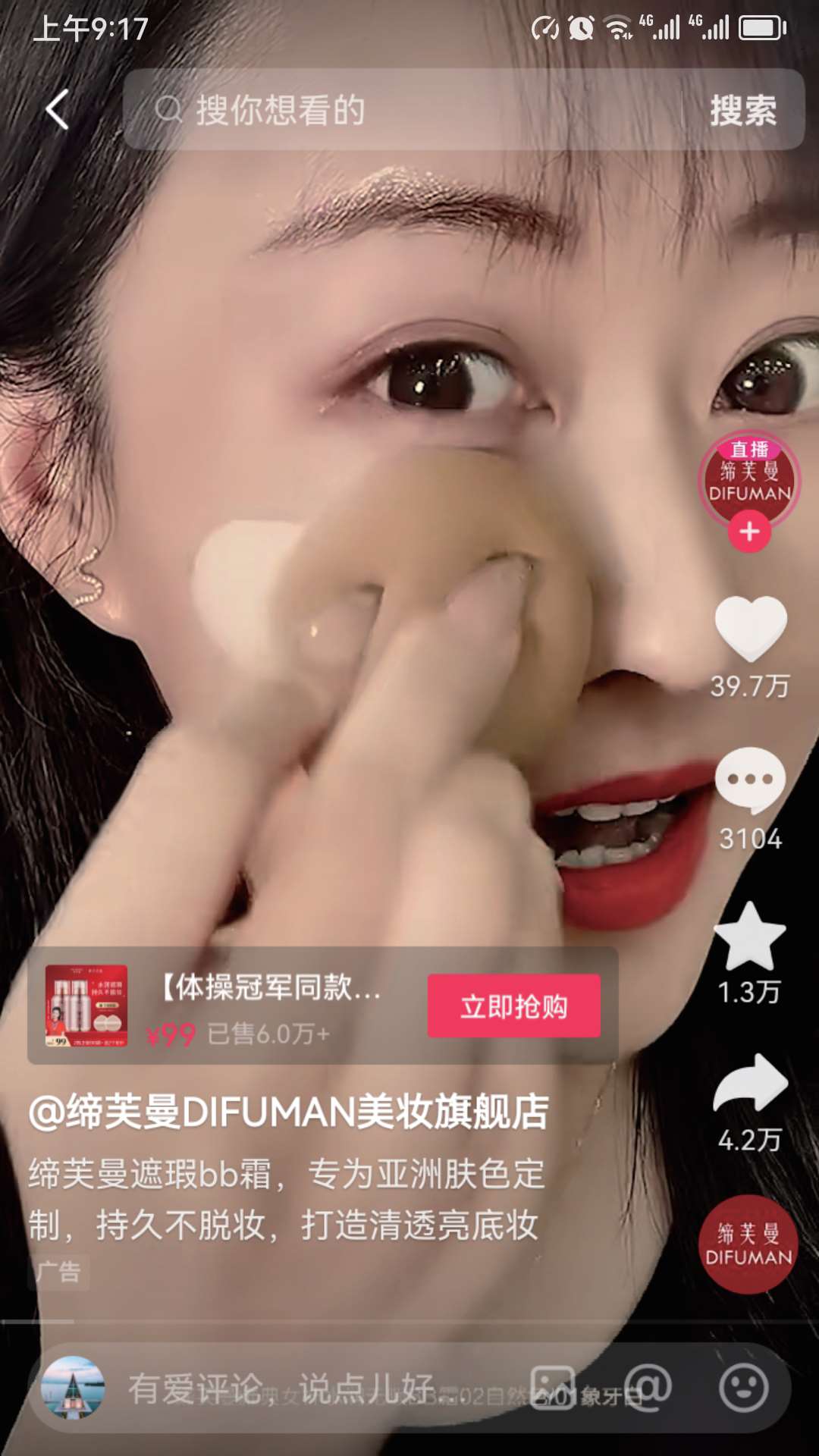Screen dimensions: 819x1456
Task: Tap 立即抢购 to buy now
Action: coord(513,1006)
